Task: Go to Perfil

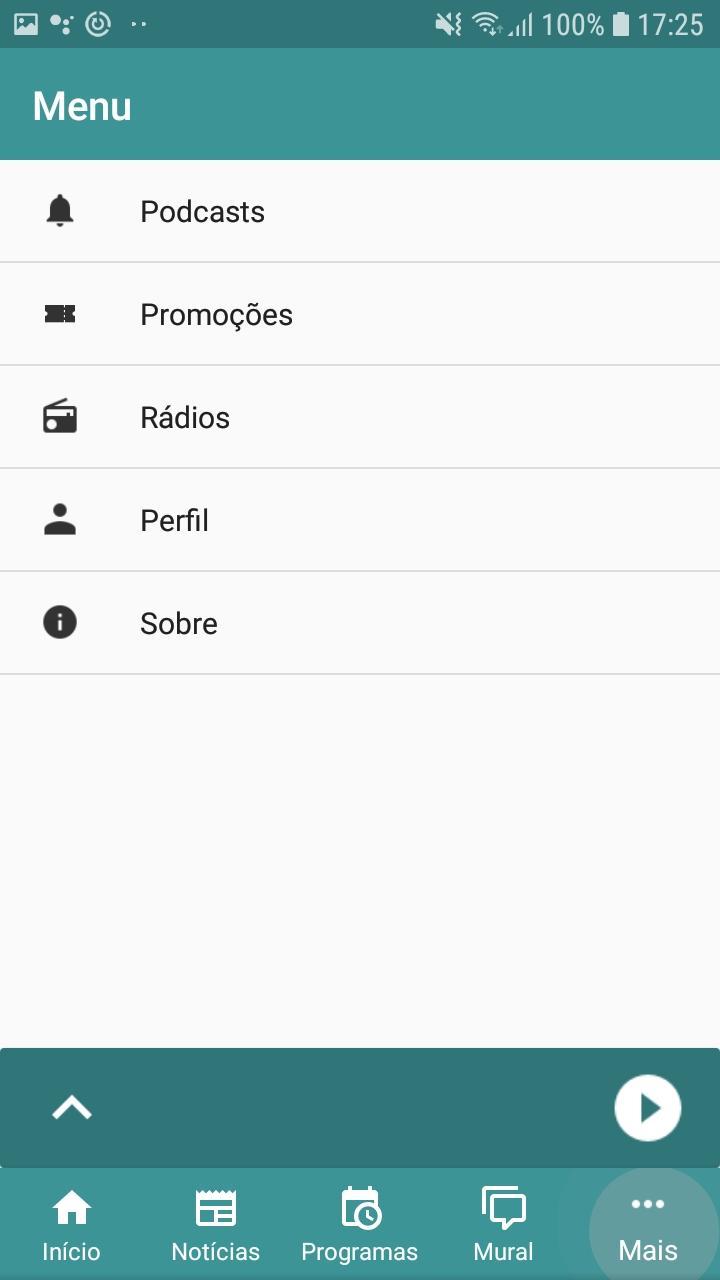Action: click(x=174, y=521)
